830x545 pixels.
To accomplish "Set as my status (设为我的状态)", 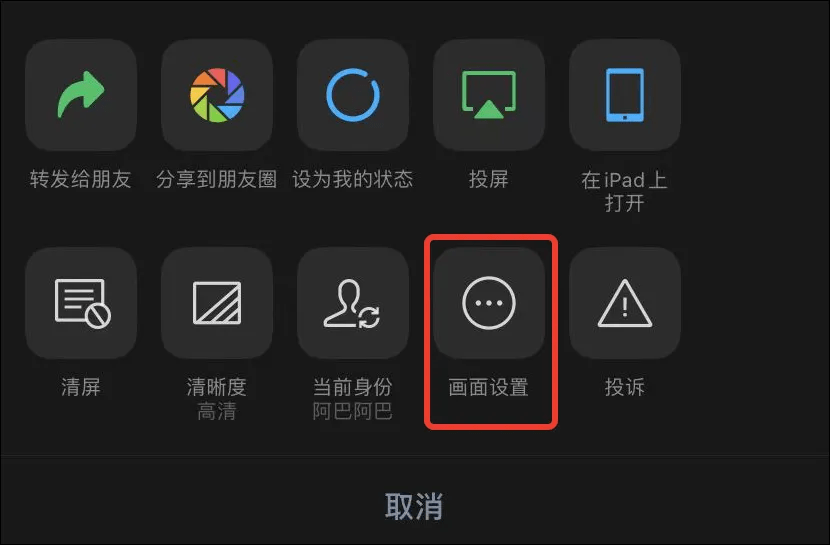I will click(x=352, y=96).
